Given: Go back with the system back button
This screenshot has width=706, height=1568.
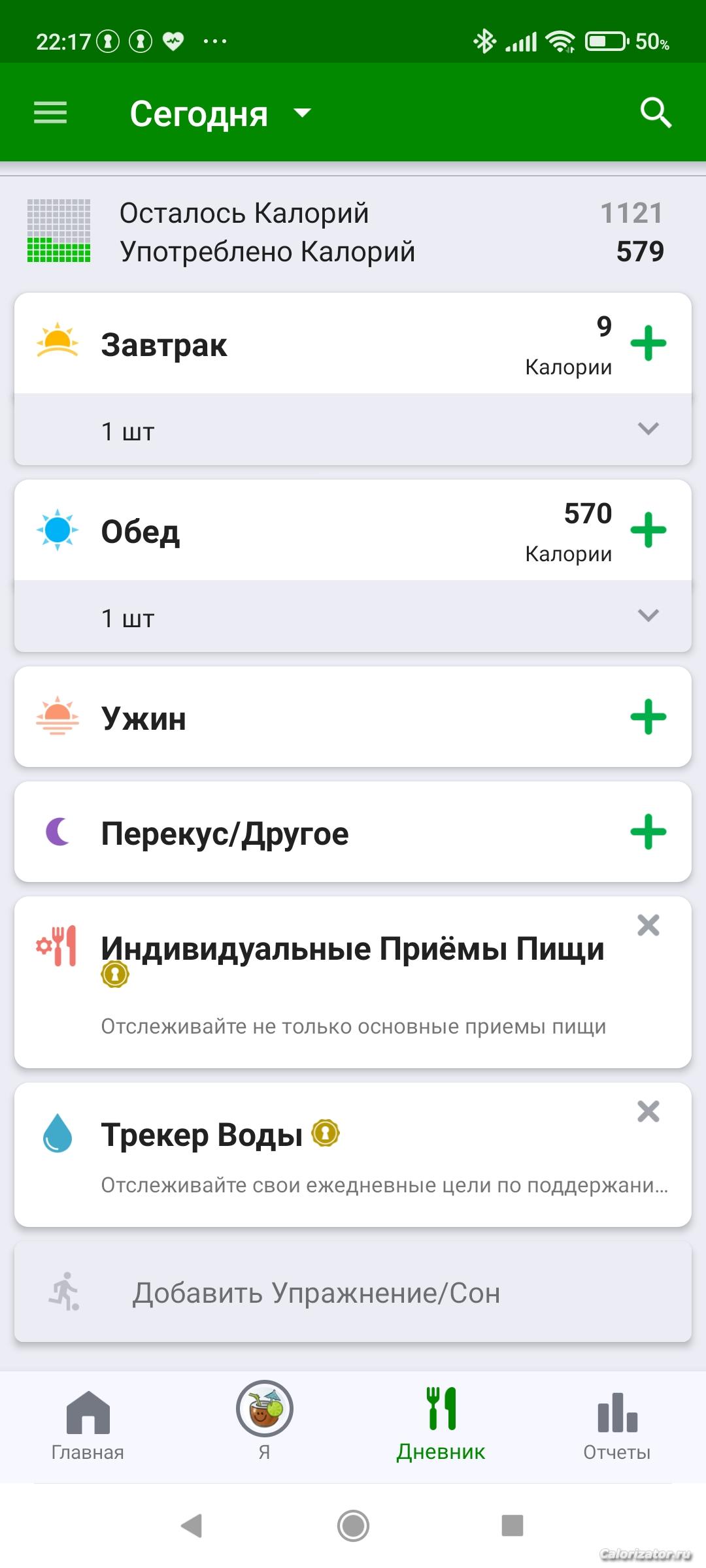Looking at the screenshot, I should point(192,1526).
